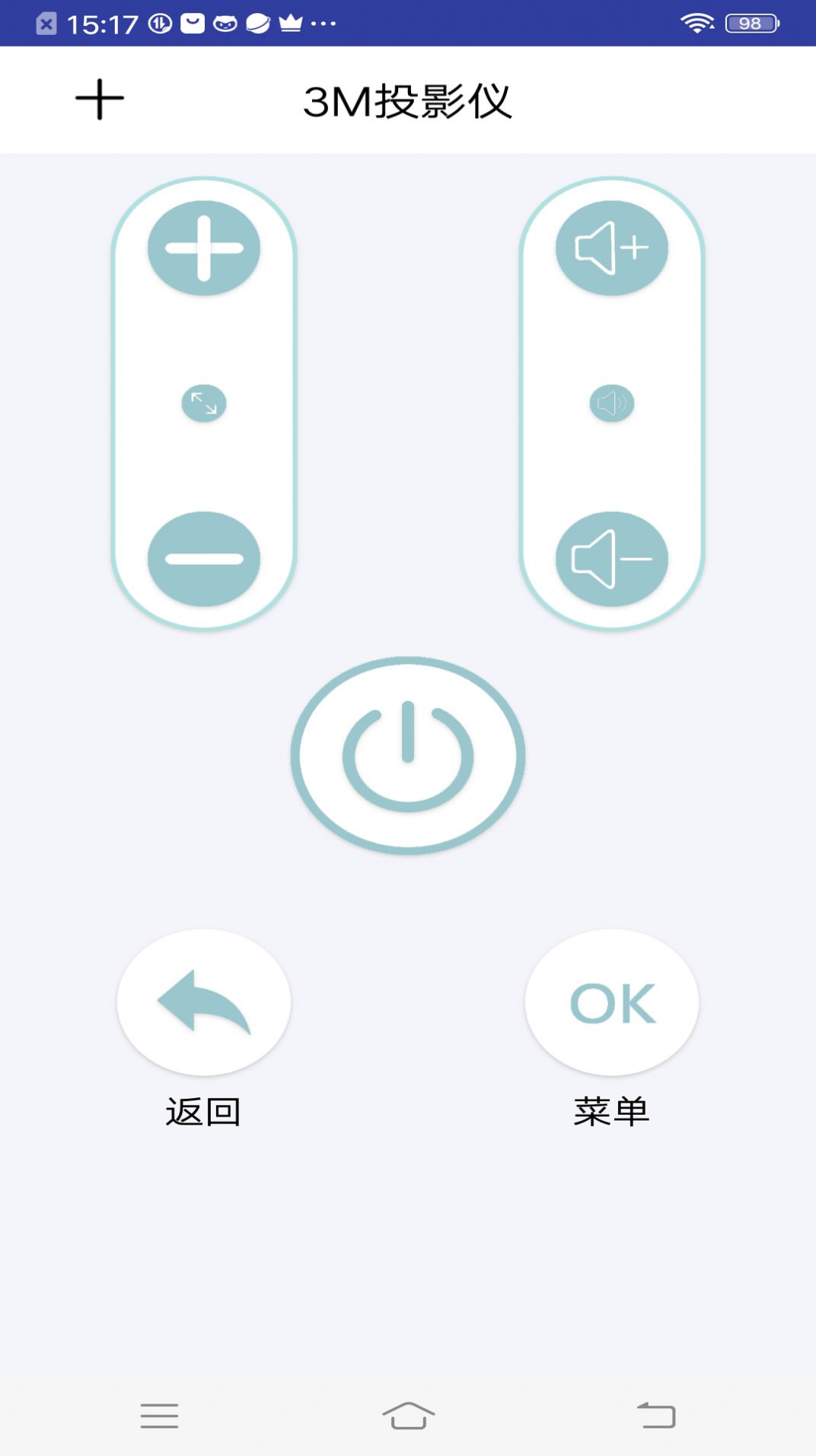Decrease the projector volume
Viewport: 816px width, 1456px height.
[x=611, y=558]
